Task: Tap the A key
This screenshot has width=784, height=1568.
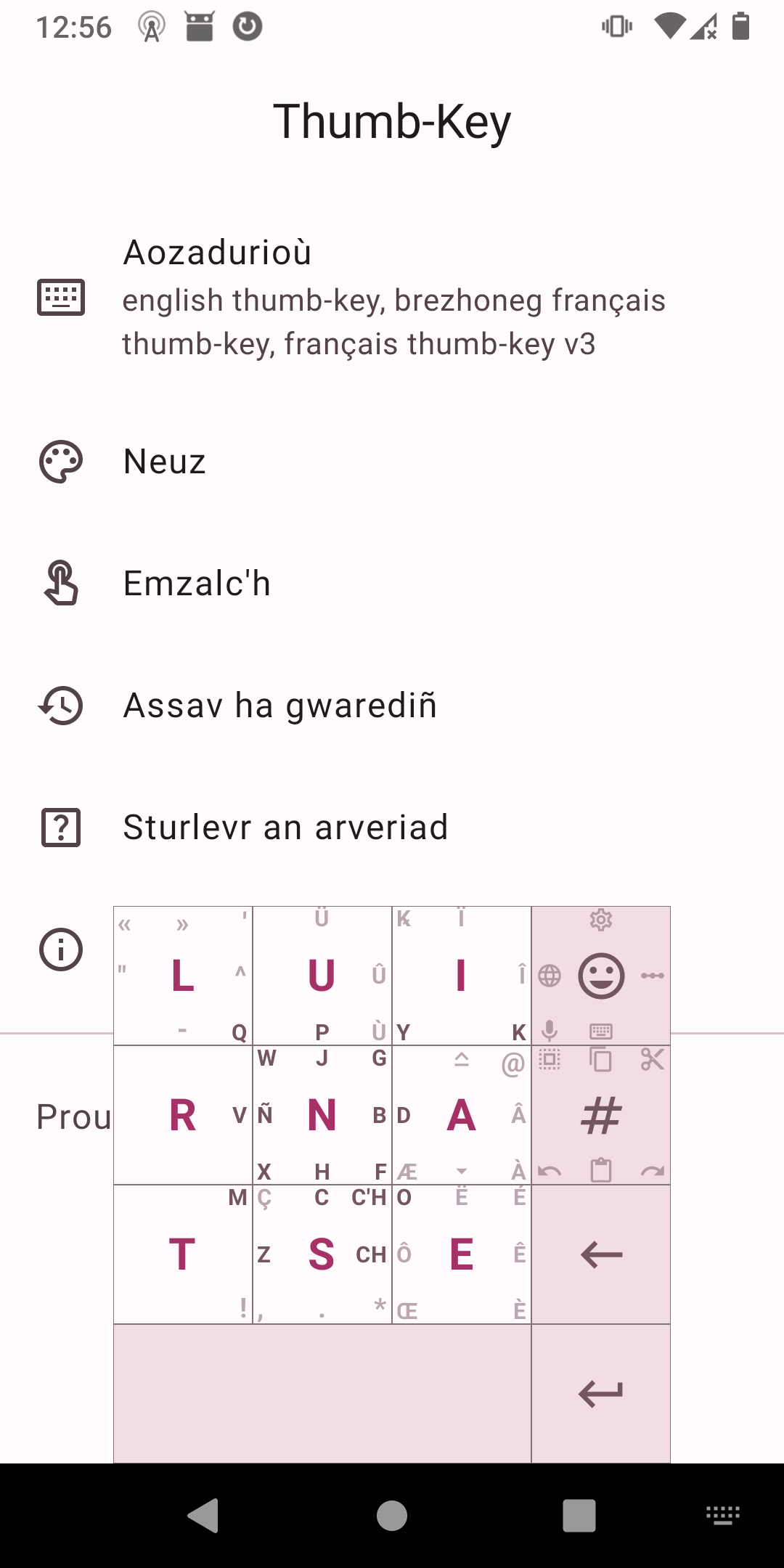Action: 461,1115
